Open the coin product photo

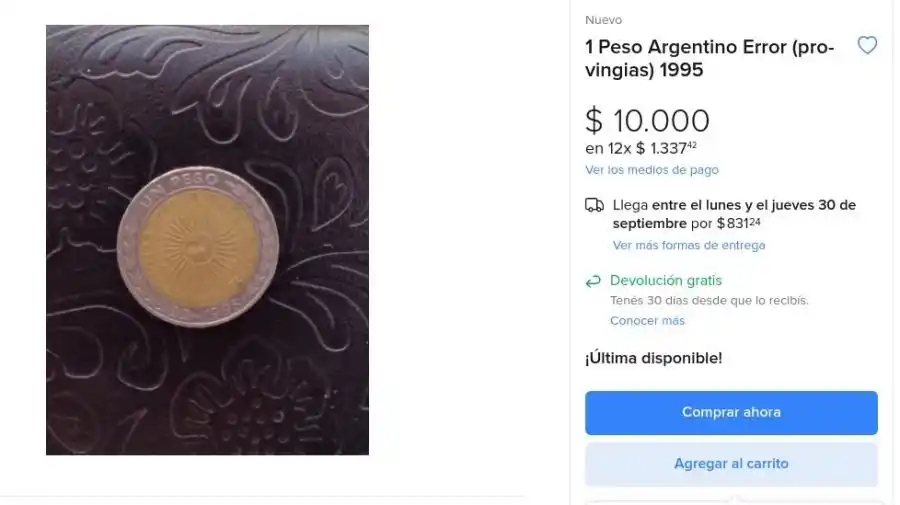click(207, 240)
